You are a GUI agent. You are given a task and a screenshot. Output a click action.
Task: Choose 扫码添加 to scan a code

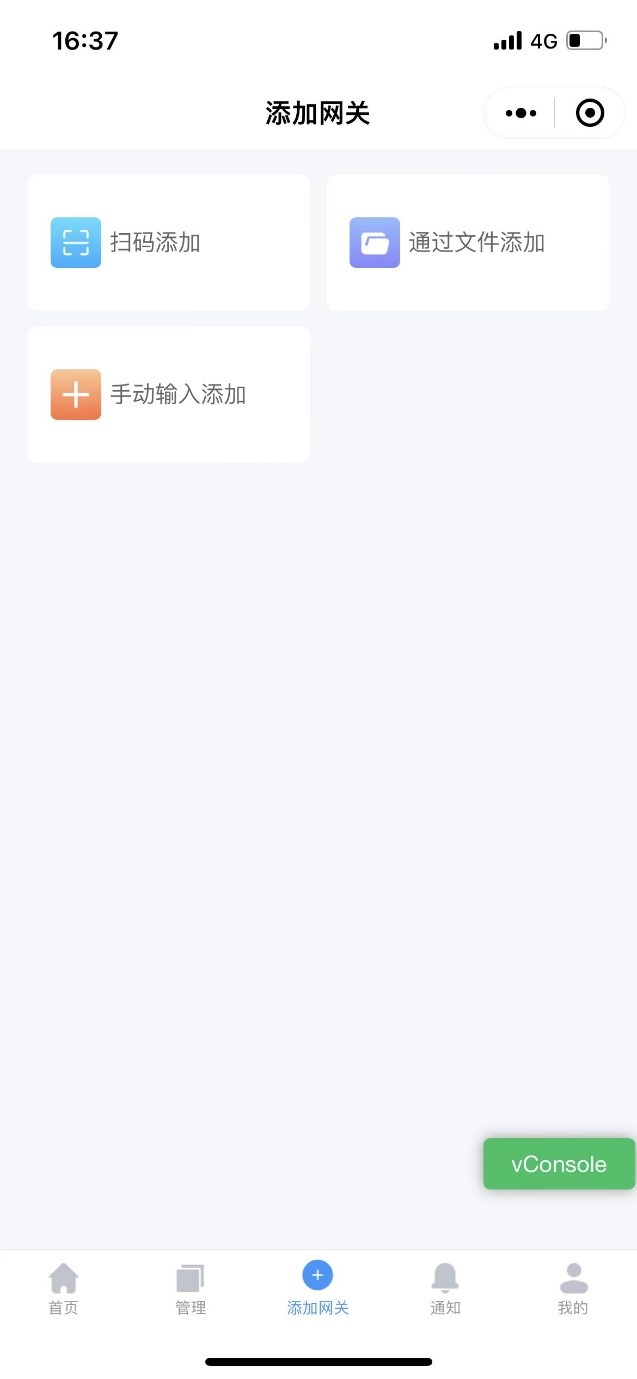click(x=169, y=242)
